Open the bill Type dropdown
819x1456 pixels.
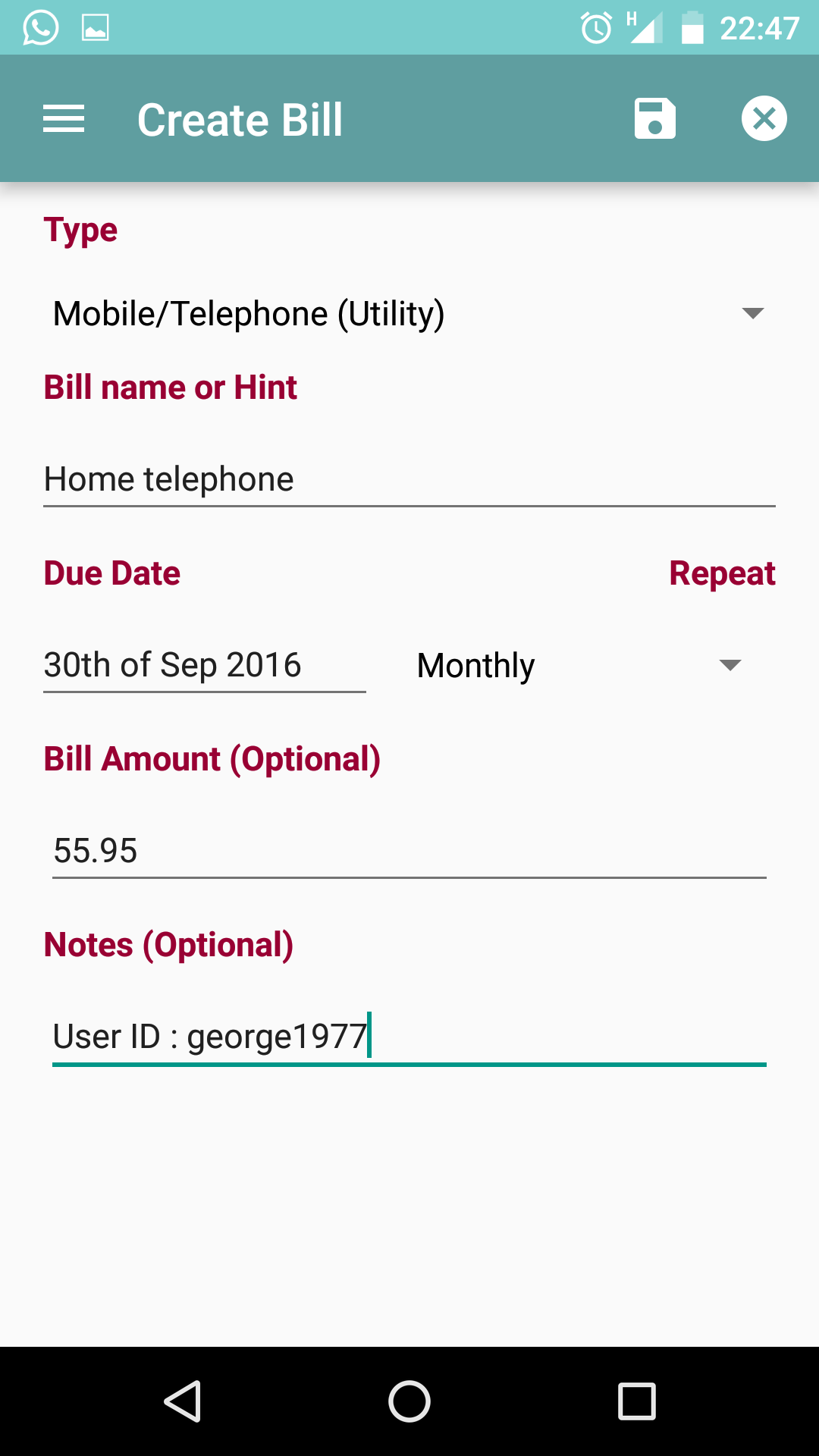pos(409,313)
